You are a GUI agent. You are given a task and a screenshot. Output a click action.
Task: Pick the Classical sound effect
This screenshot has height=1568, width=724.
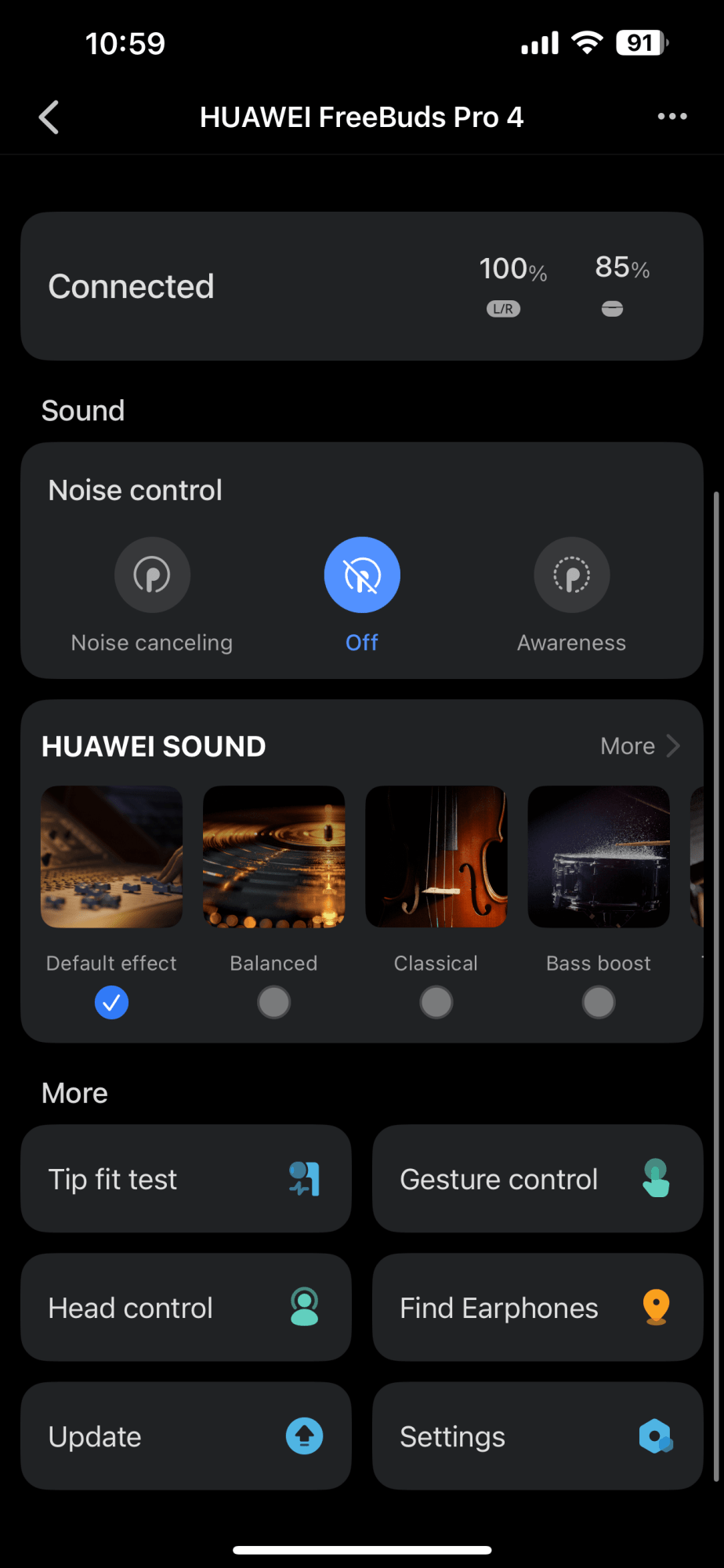click(x=436, y=858)
